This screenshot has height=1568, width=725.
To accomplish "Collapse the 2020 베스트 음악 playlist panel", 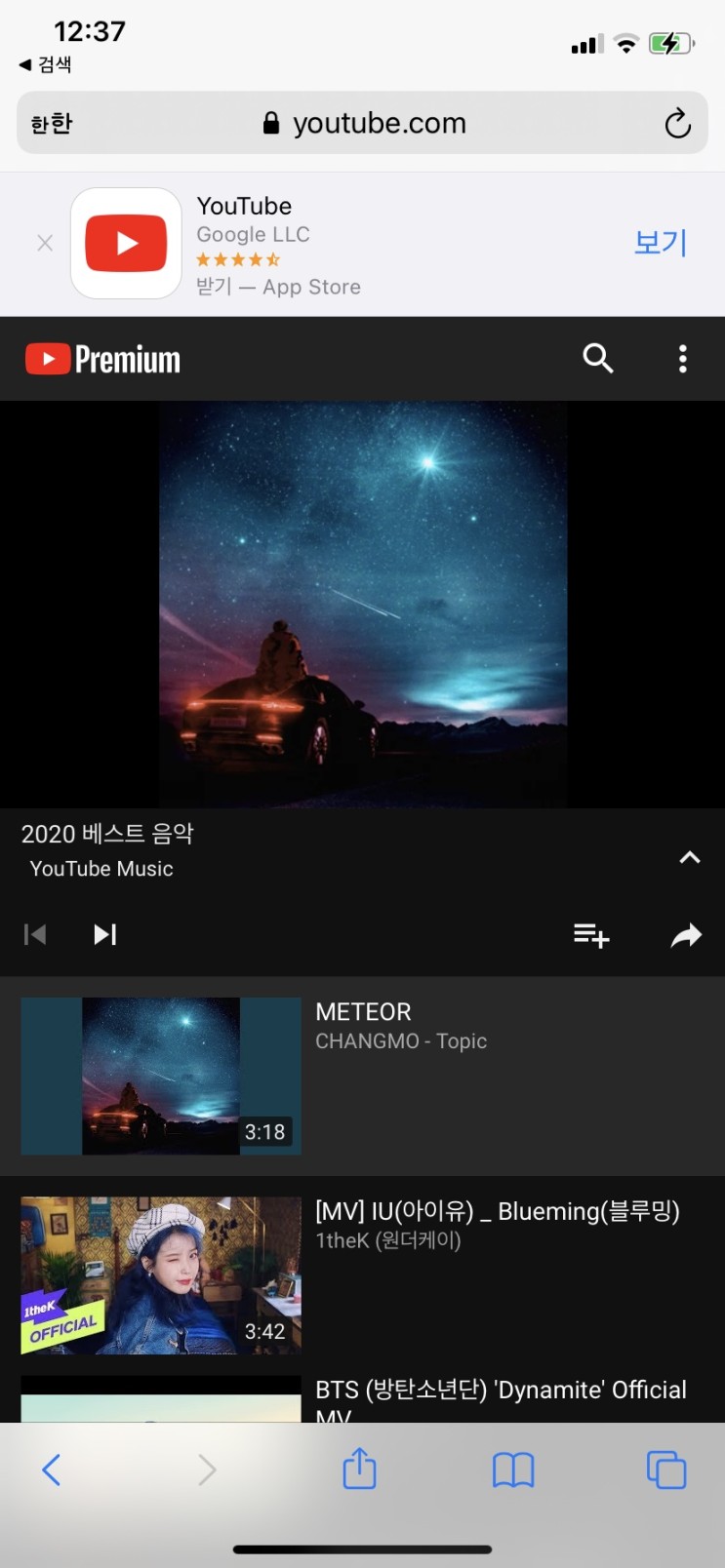I will click(690, 858).
